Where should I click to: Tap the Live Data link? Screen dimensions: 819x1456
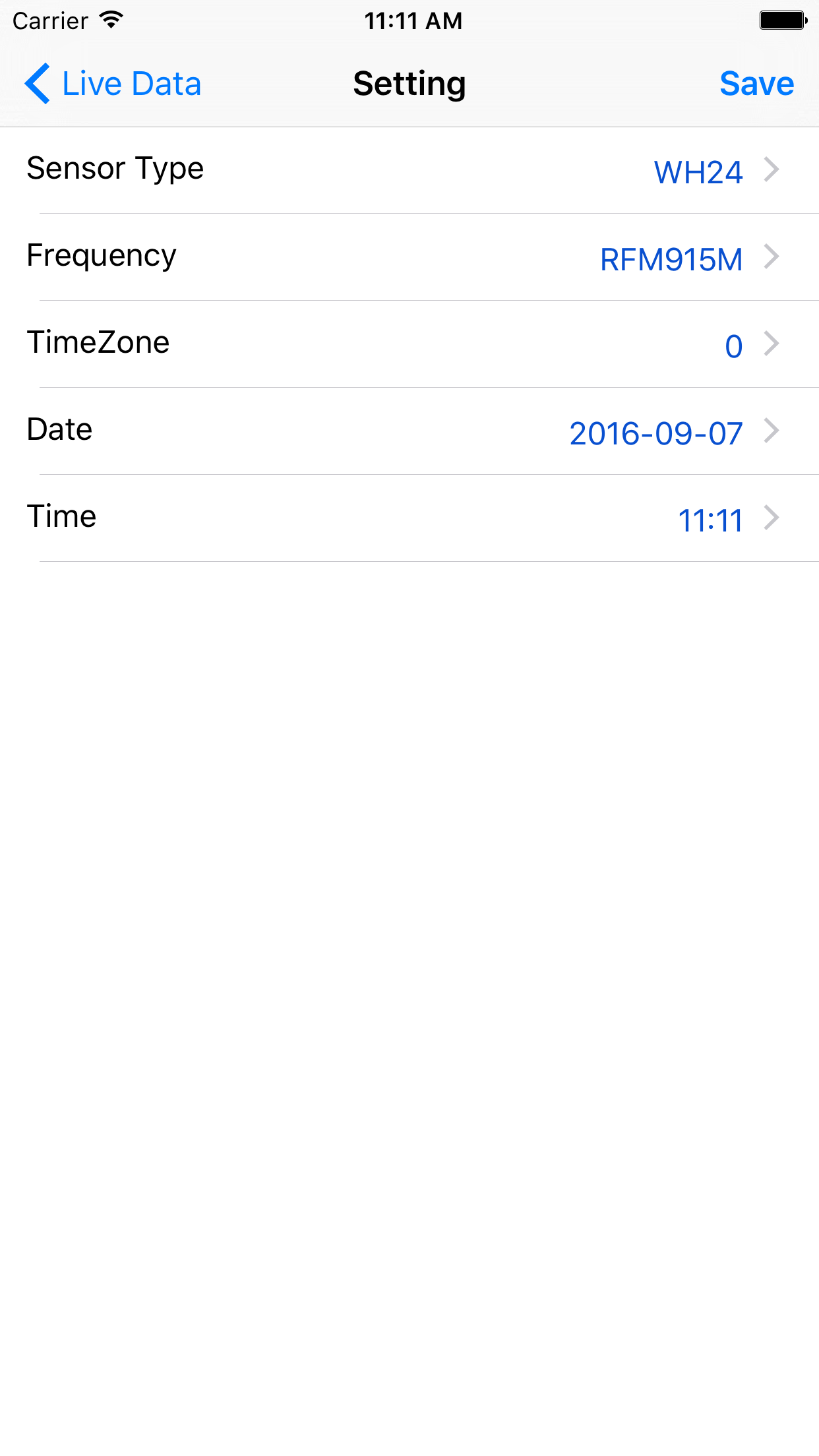click(x=131, y=84)
